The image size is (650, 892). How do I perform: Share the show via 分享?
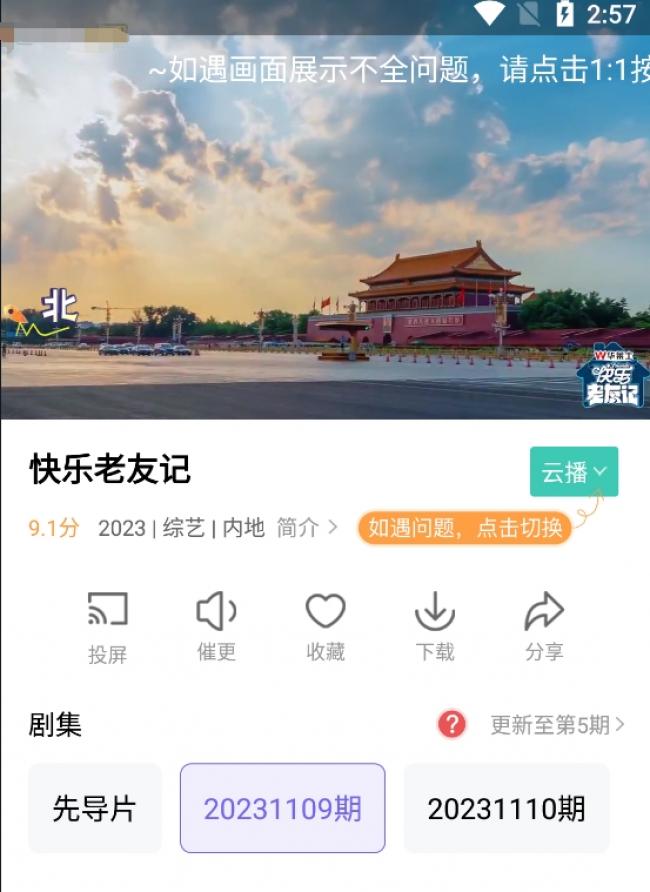pos(544,627)
